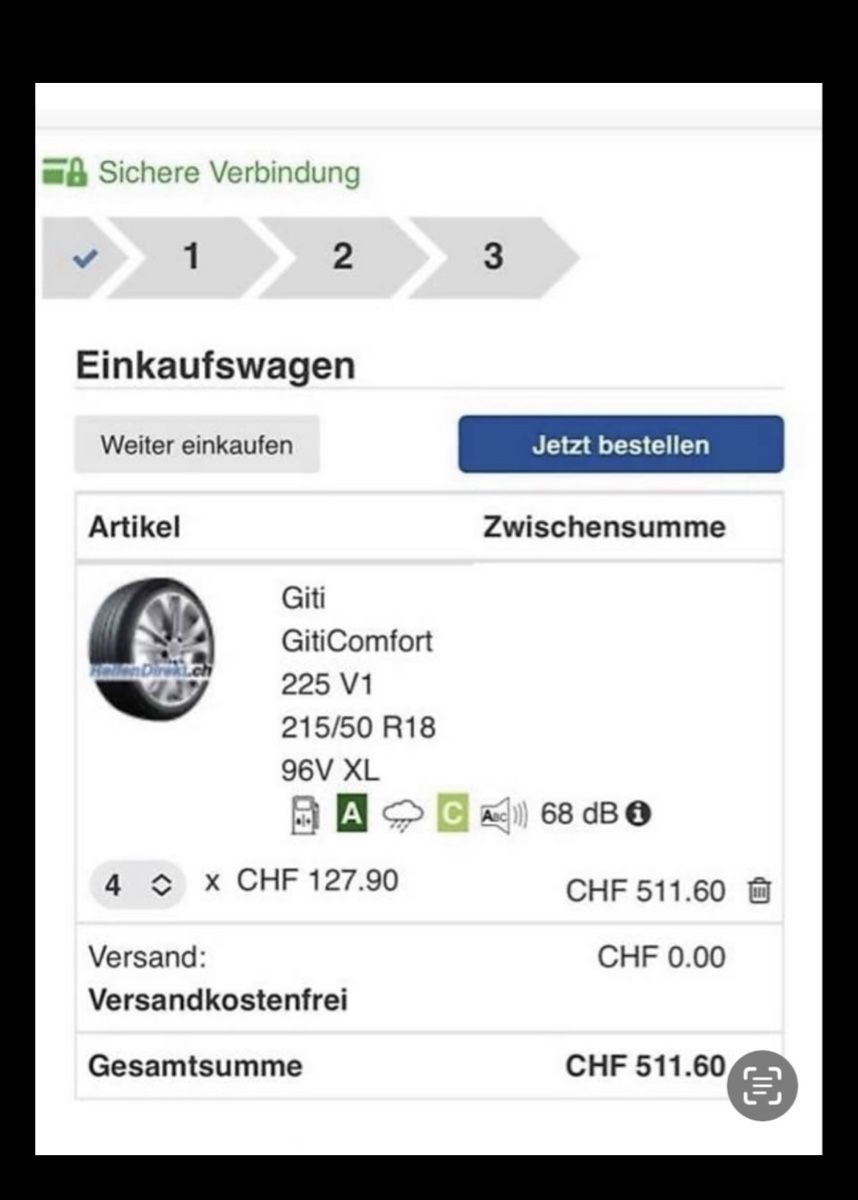Show info about the 68 dB label

pyautogui.click(x=638, y=814)
